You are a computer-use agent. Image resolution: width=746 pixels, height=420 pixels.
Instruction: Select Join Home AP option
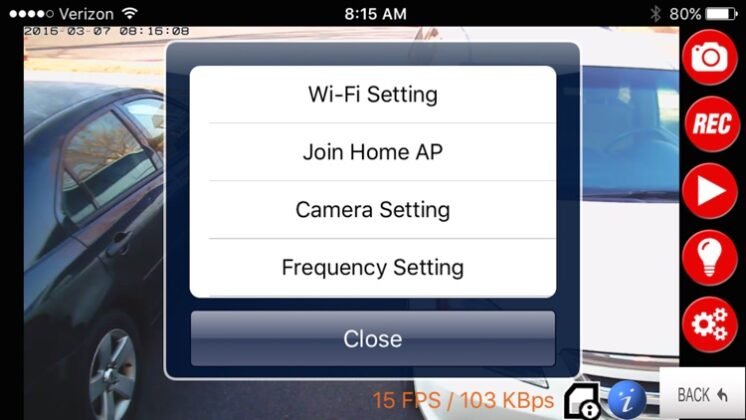tap(372, 153)
